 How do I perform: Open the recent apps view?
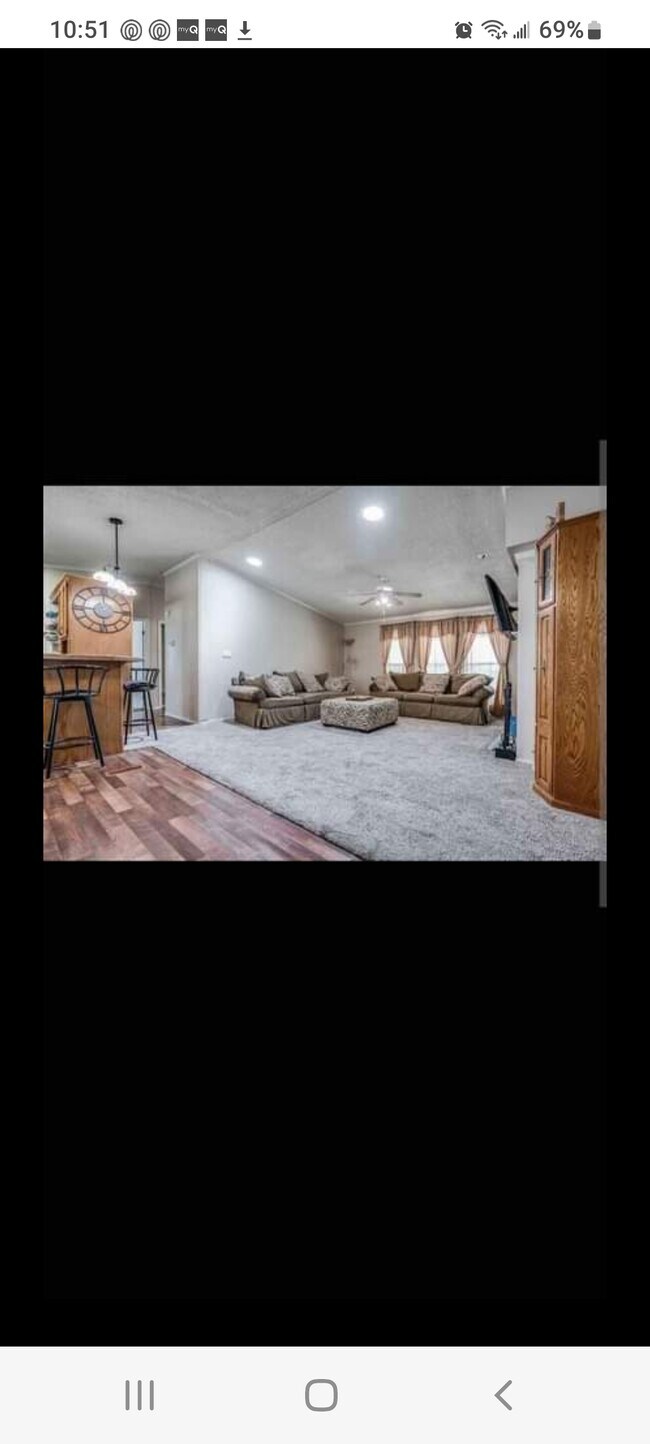tap(139, 1395)
